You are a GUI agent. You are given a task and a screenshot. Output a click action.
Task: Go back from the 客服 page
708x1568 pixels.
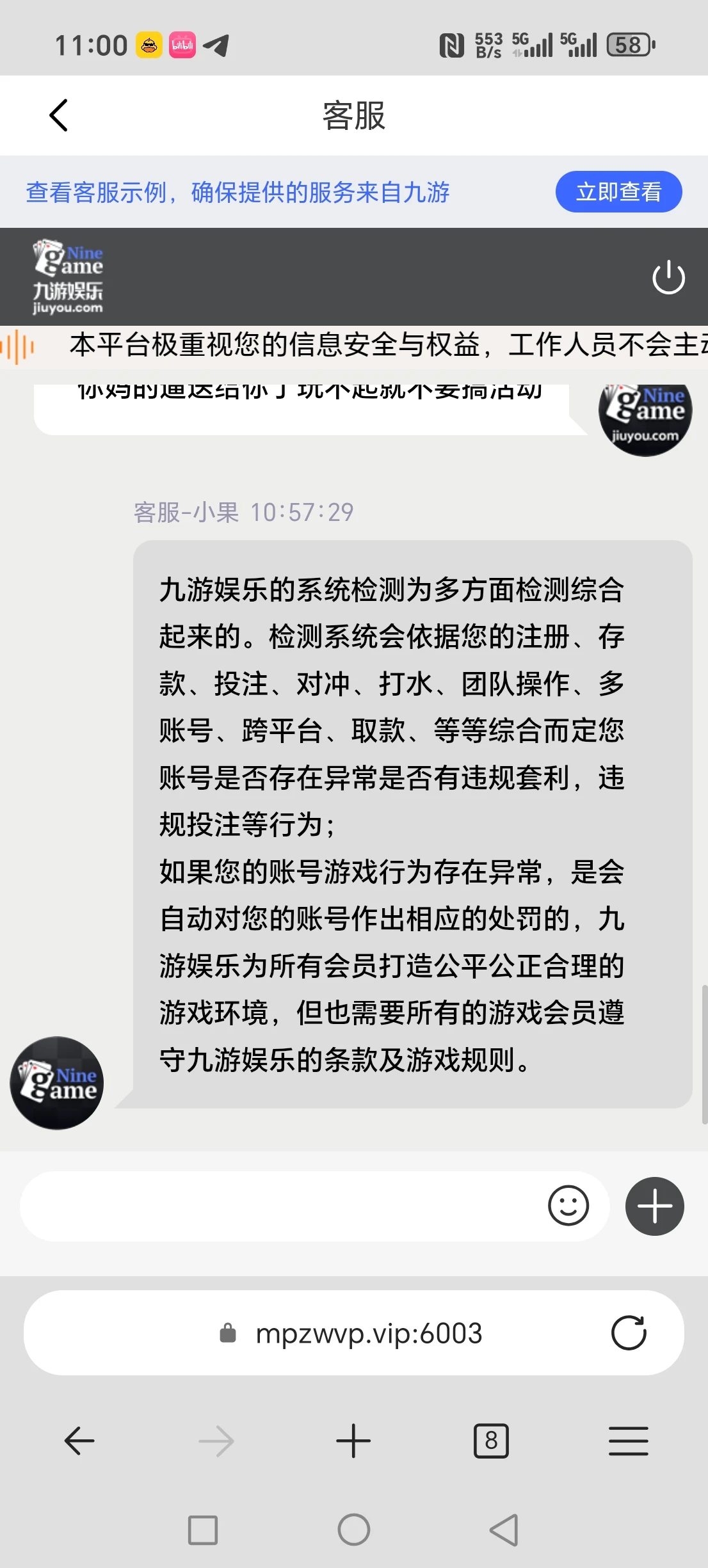pos(59,116)
